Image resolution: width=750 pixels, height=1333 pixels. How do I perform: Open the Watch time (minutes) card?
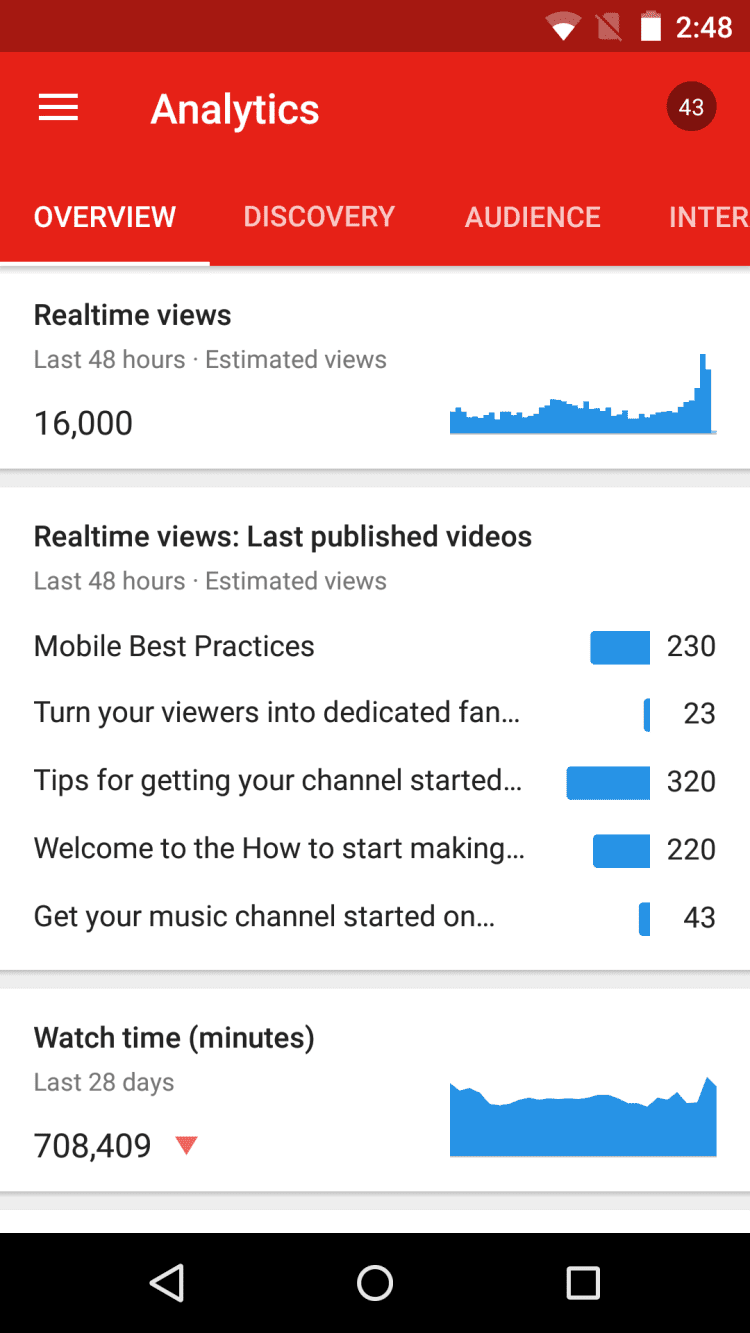(375, 1092)
